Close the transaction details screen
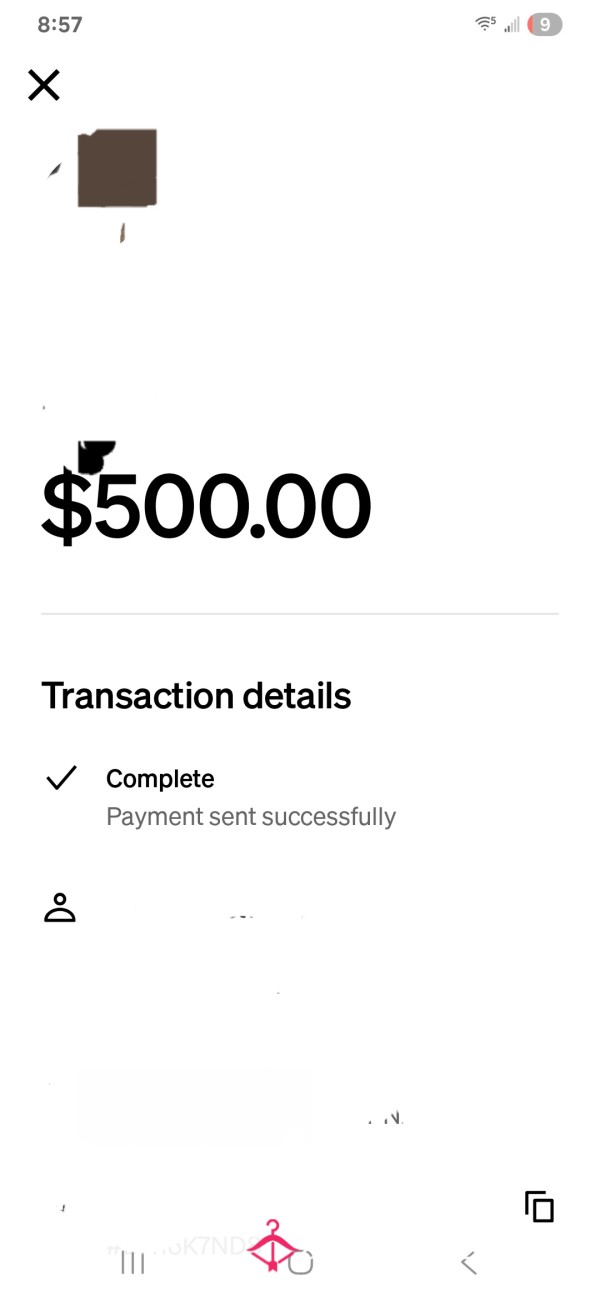The image size is (600, 1300). (44, 85)
